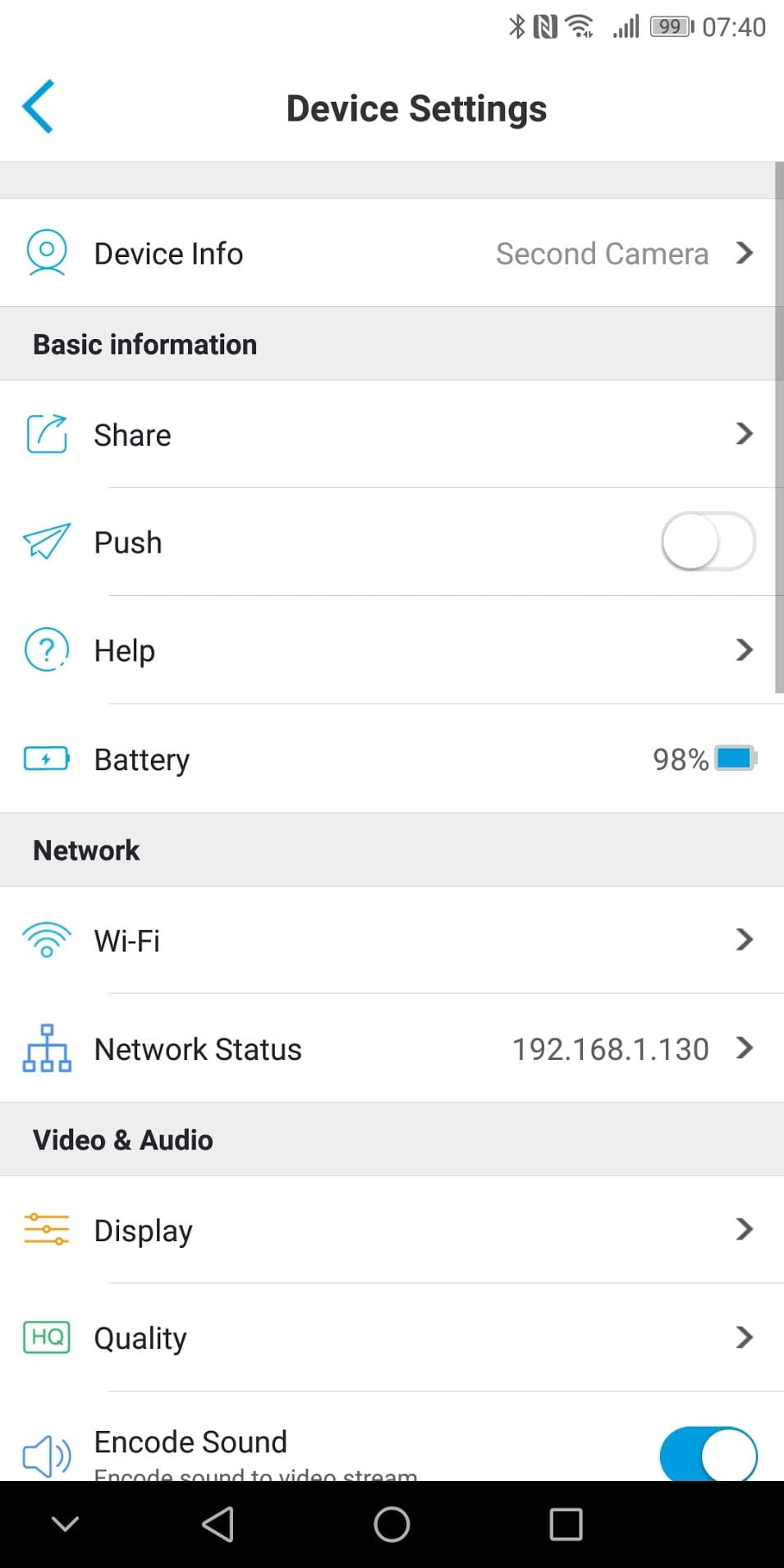The width and height of the screenshot is (784, 1568).
Task: View Network Status details
Action: tap(391, 1048)
